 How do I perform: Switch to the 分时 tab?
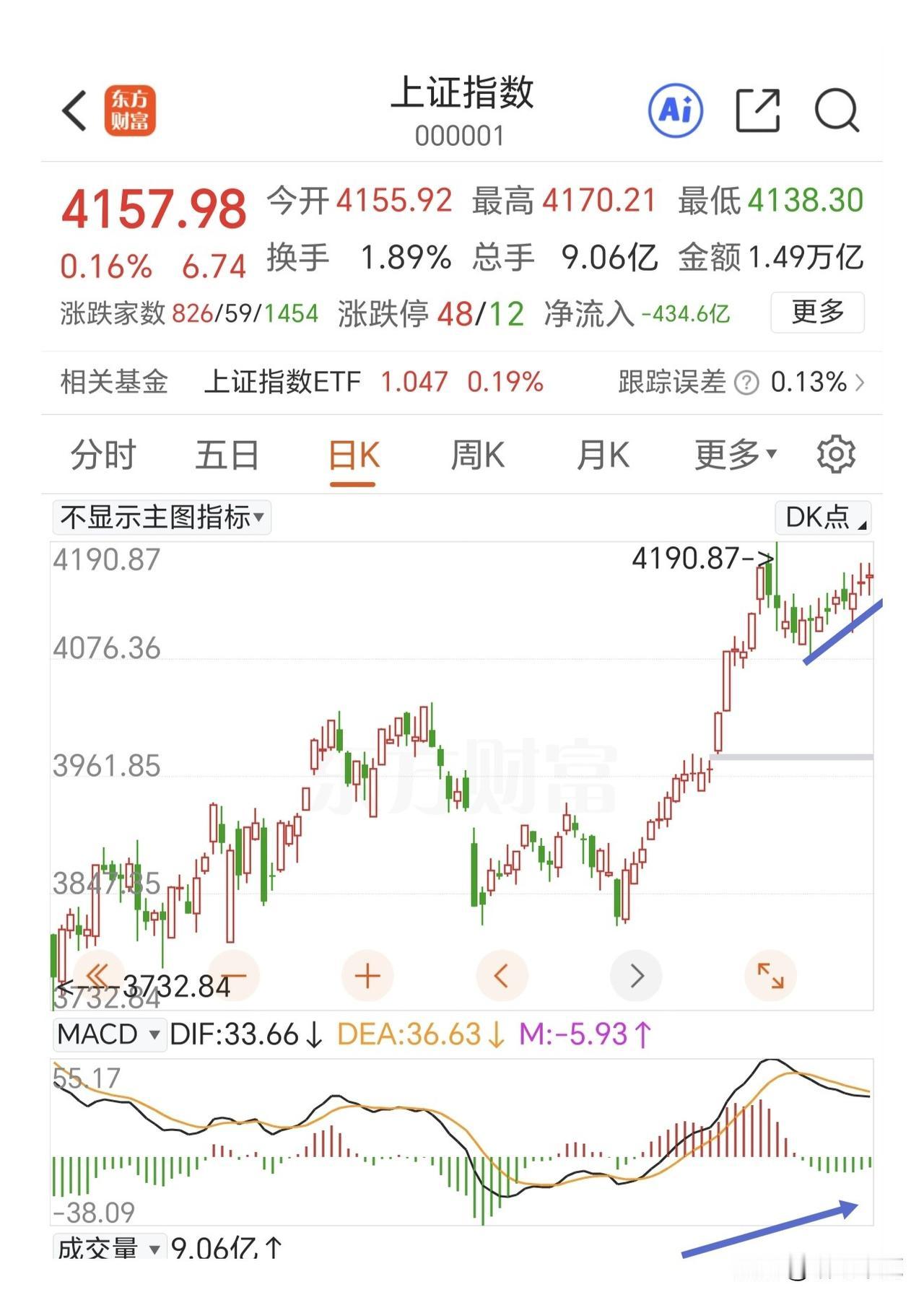pyautogui.click(x=103, y=455)
